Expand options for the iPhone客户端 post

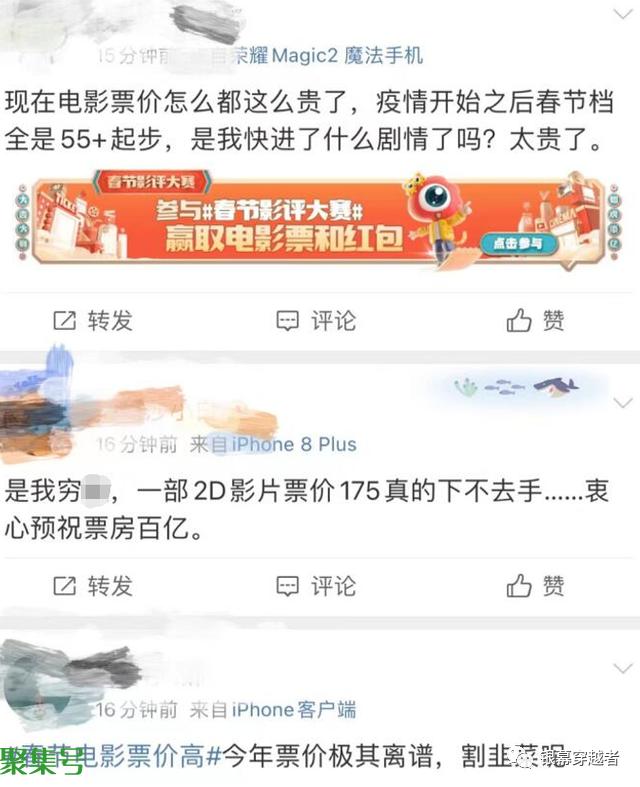[x=622, y=668]
